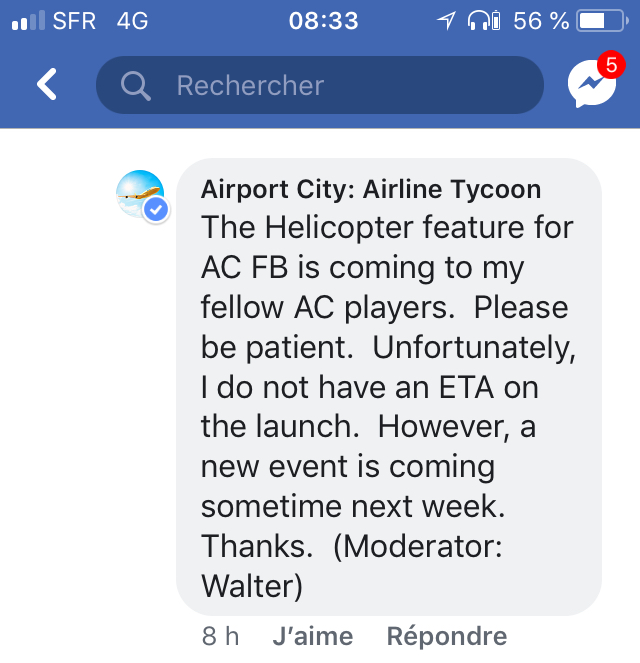640x663 pixels.
Task: Open the Airport City: Airline Tycoon page name
Action: [x=371, y=189]
